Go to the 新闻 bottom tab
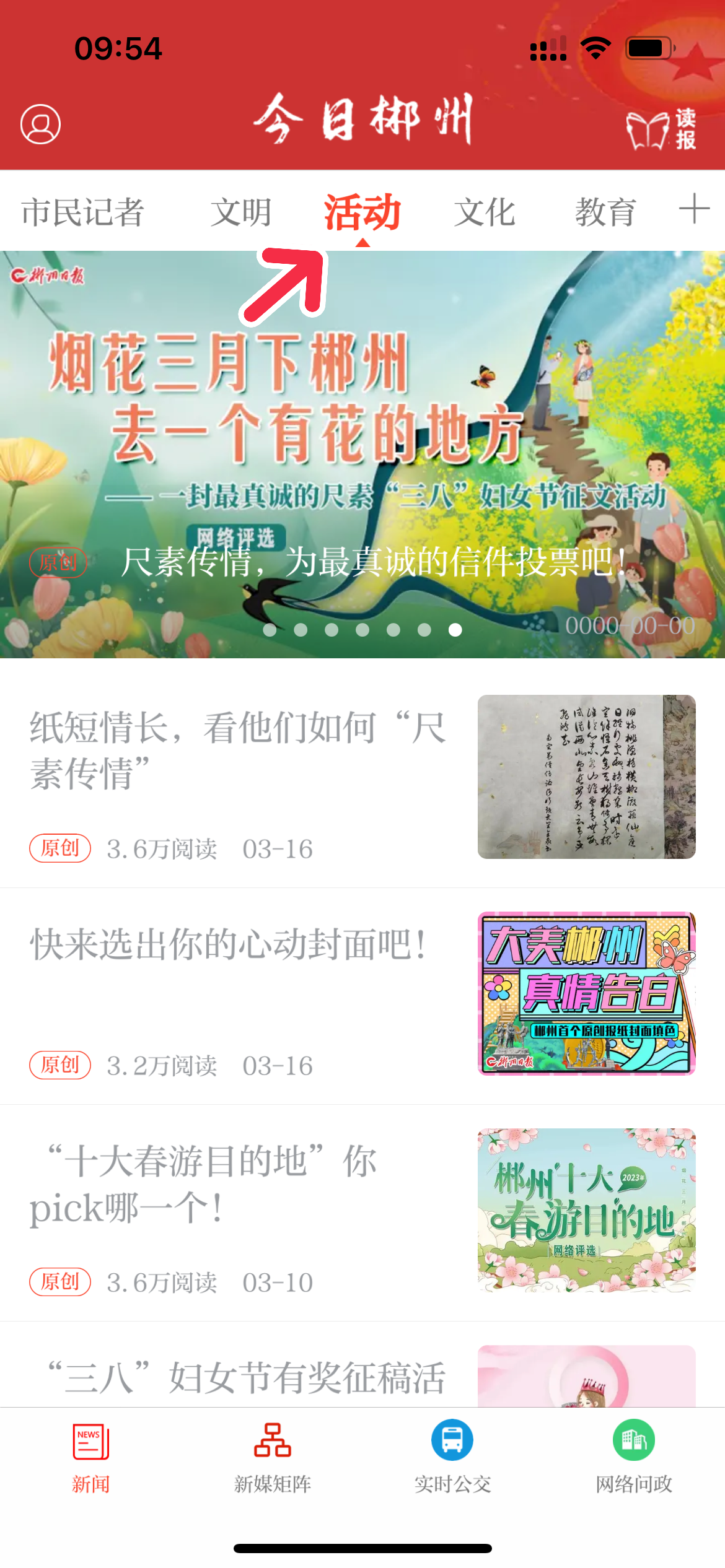The height and width of the screenshot is (1568, 725). (90, 1457)
